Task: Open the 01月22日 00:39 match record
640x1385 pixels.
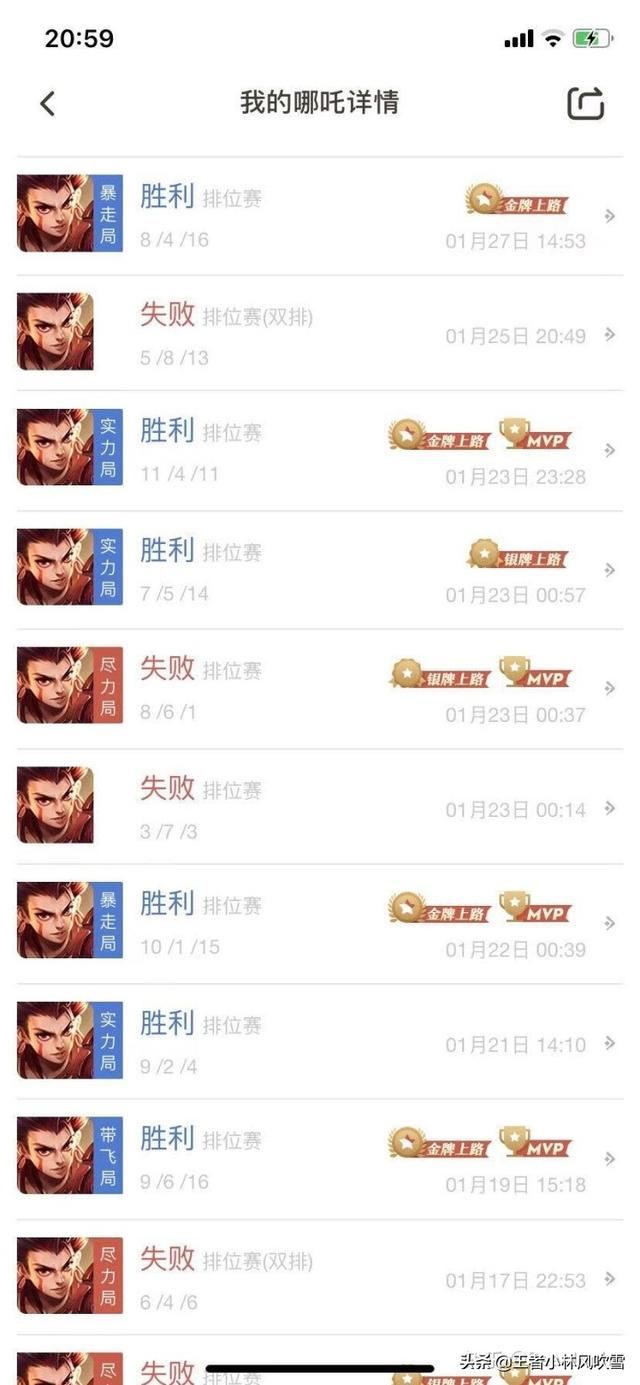Action: (320, 924)
